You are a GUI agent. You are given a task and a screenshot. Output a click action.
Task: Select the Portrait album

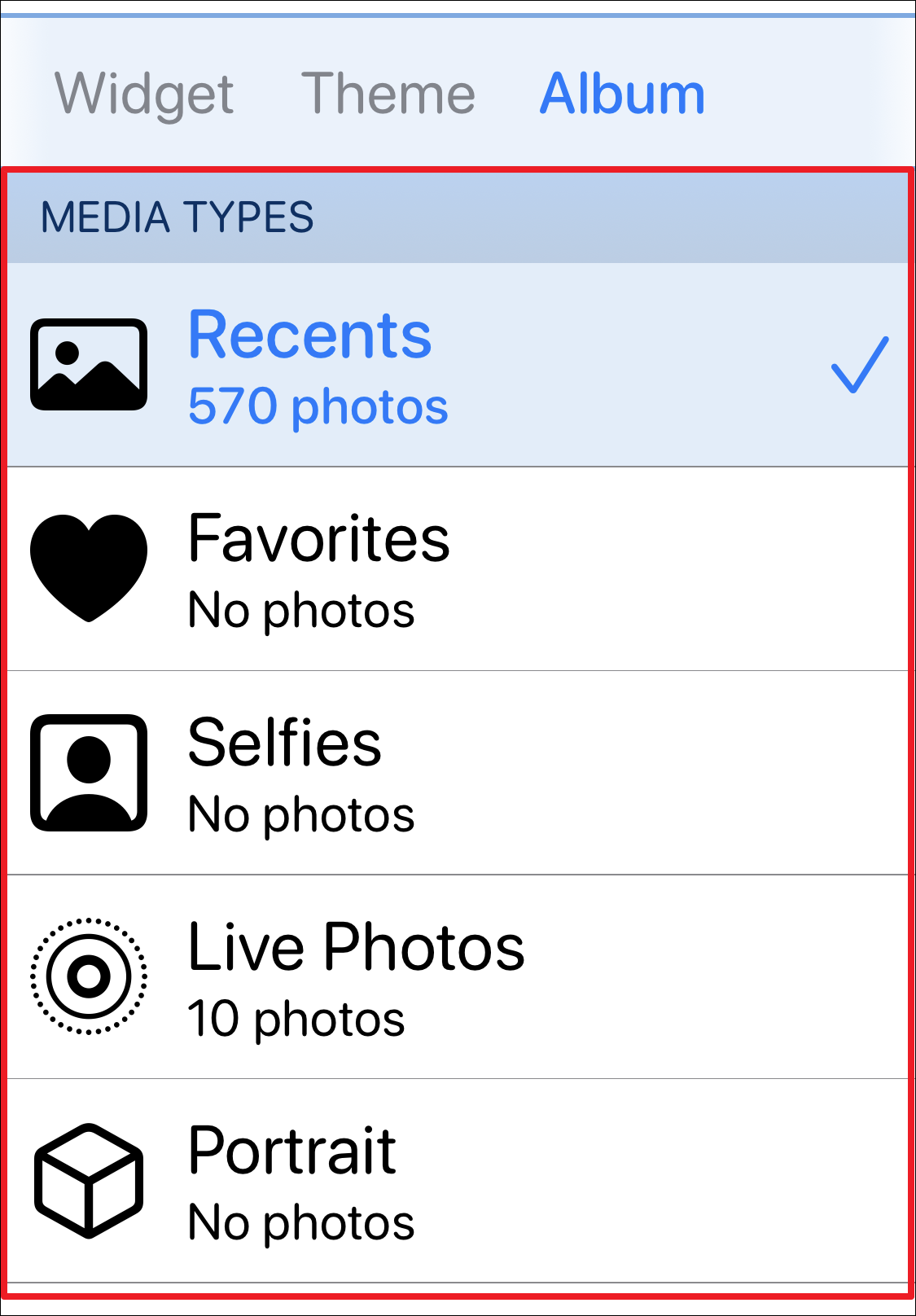click(x=456, y=1181)
